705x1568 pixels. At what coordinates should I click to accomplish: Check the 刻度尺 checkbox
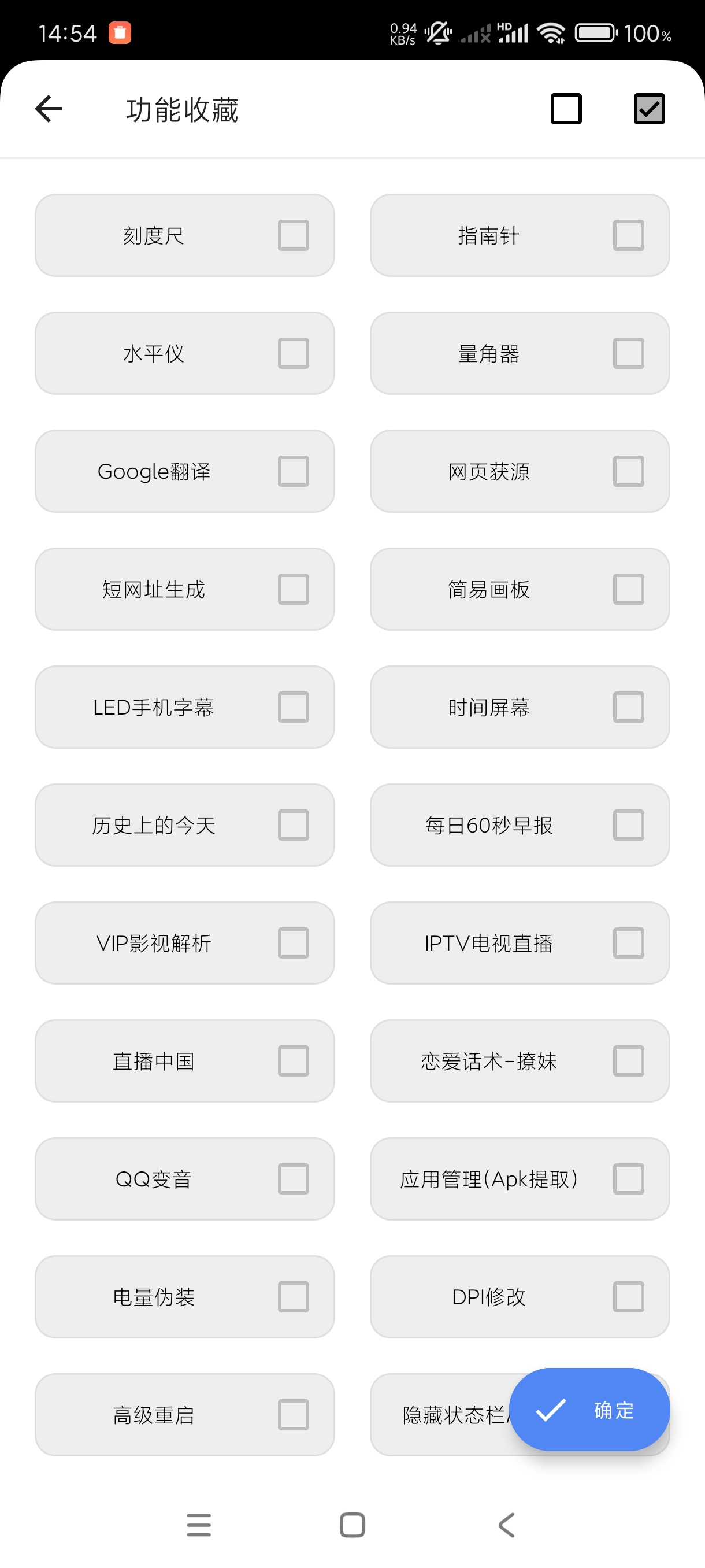tap(293, 235)
